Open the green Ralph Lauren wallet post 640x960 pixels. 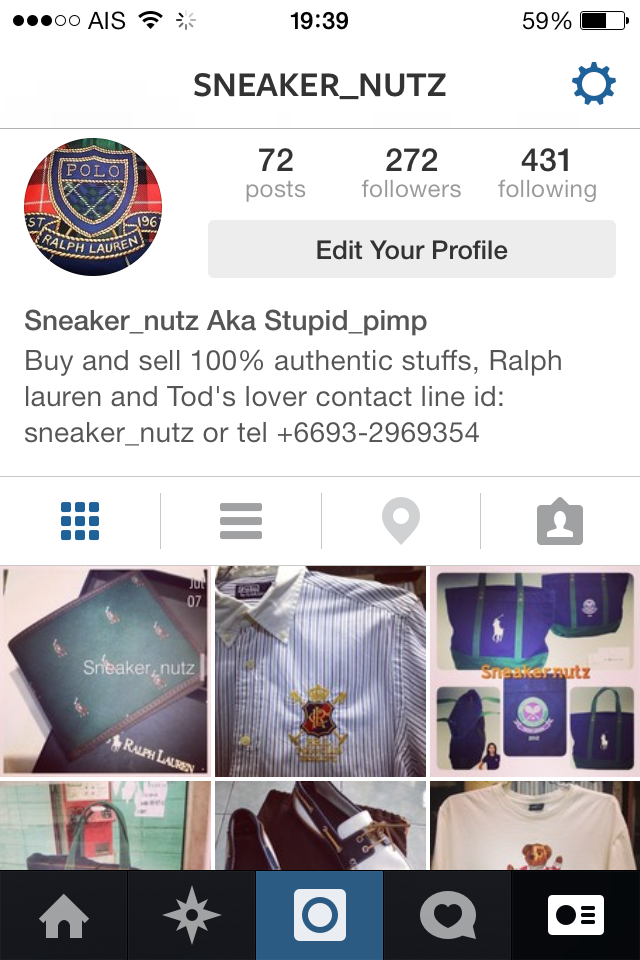104,671
